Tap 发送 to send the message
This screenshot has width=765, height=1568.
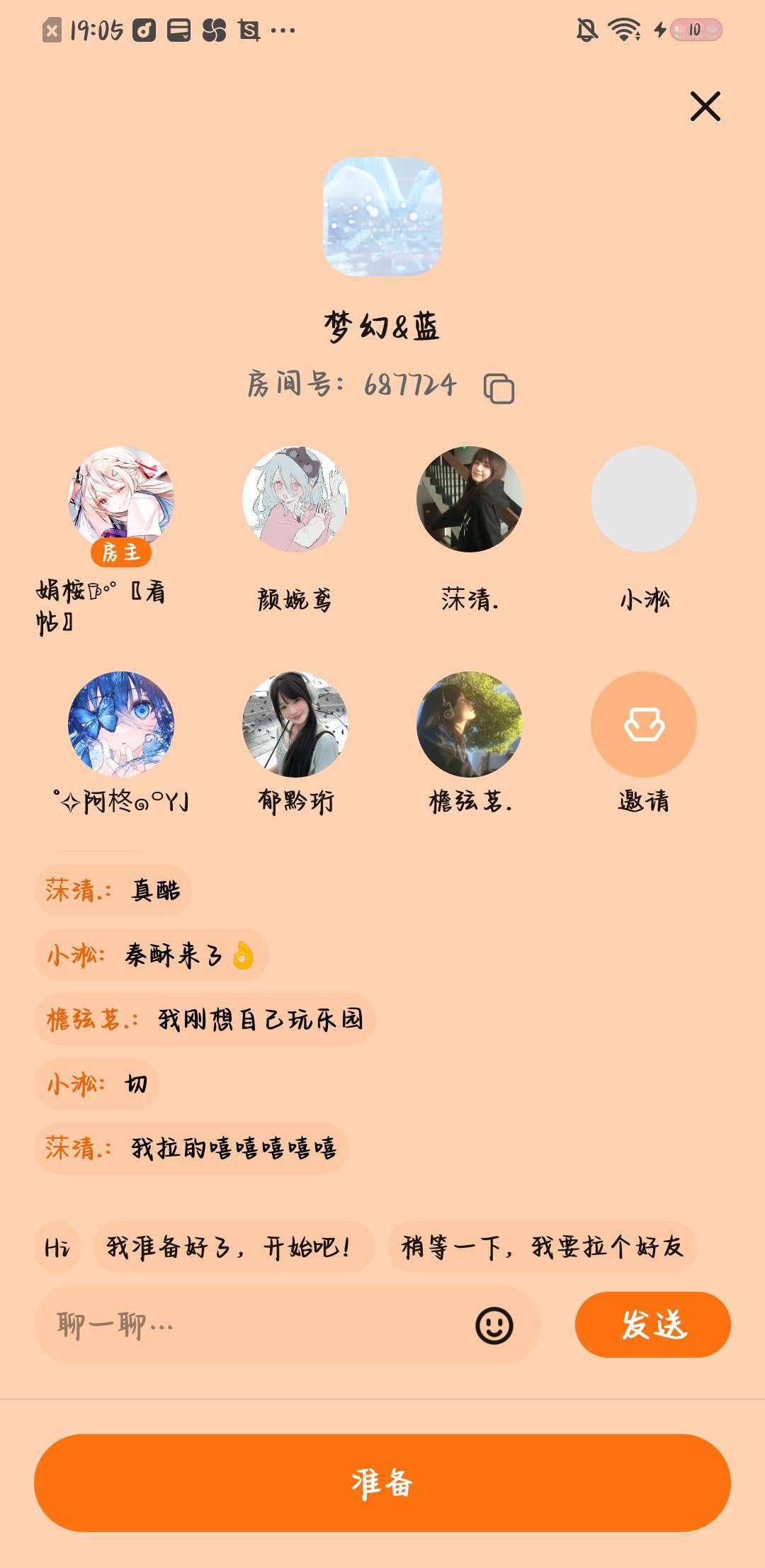pos(652,1324)
